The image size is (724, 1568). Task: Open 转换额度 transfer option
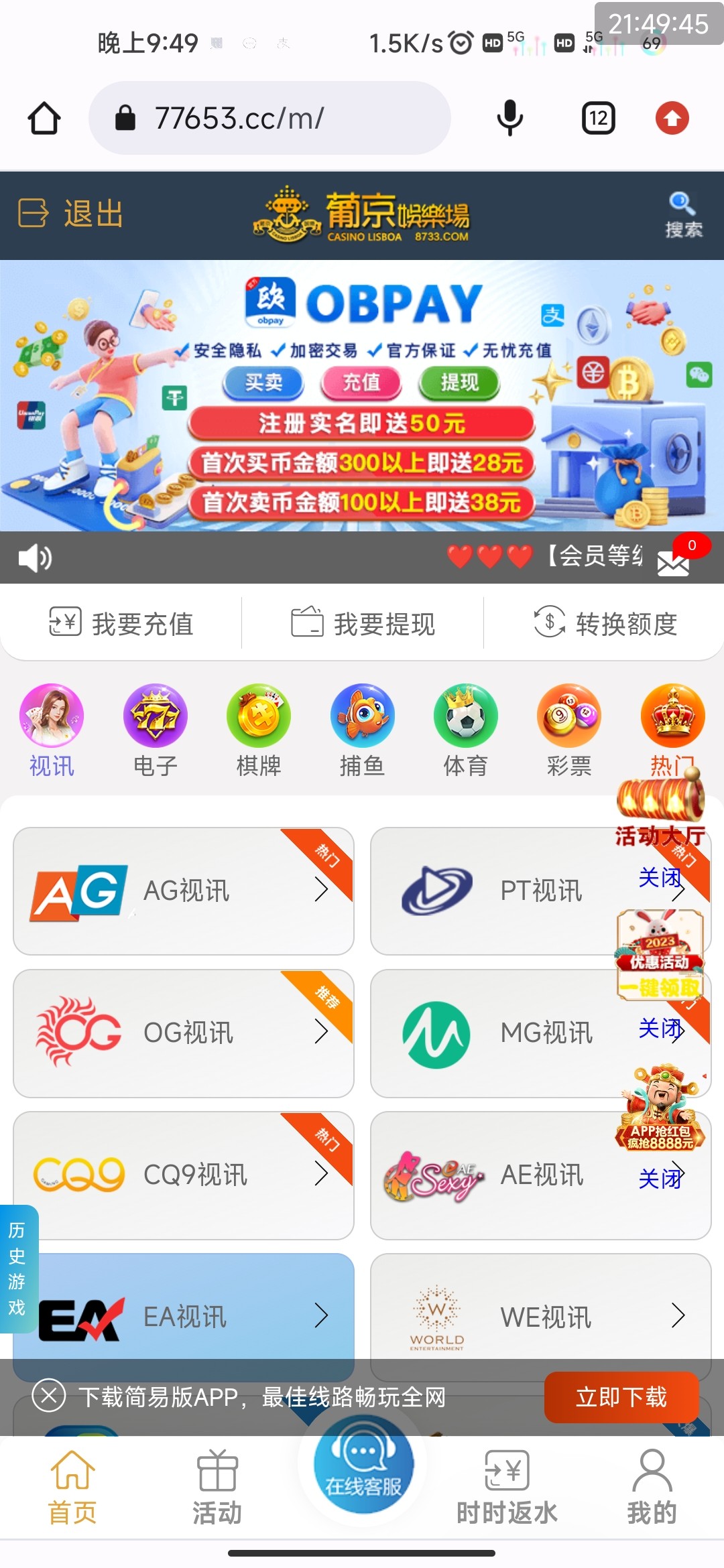tap(605, 623)
